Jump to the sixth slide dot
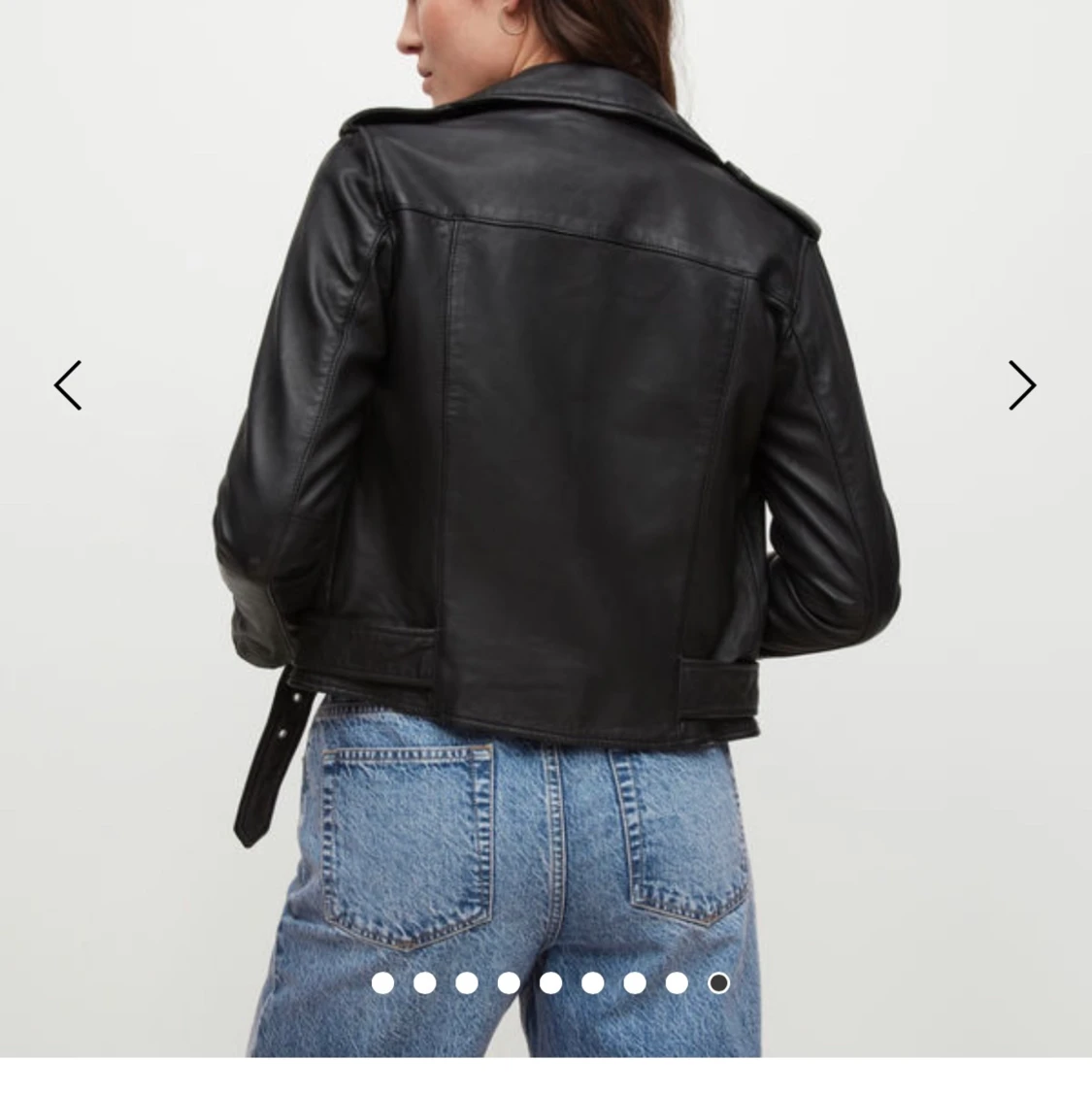 (x=592, y=982)
